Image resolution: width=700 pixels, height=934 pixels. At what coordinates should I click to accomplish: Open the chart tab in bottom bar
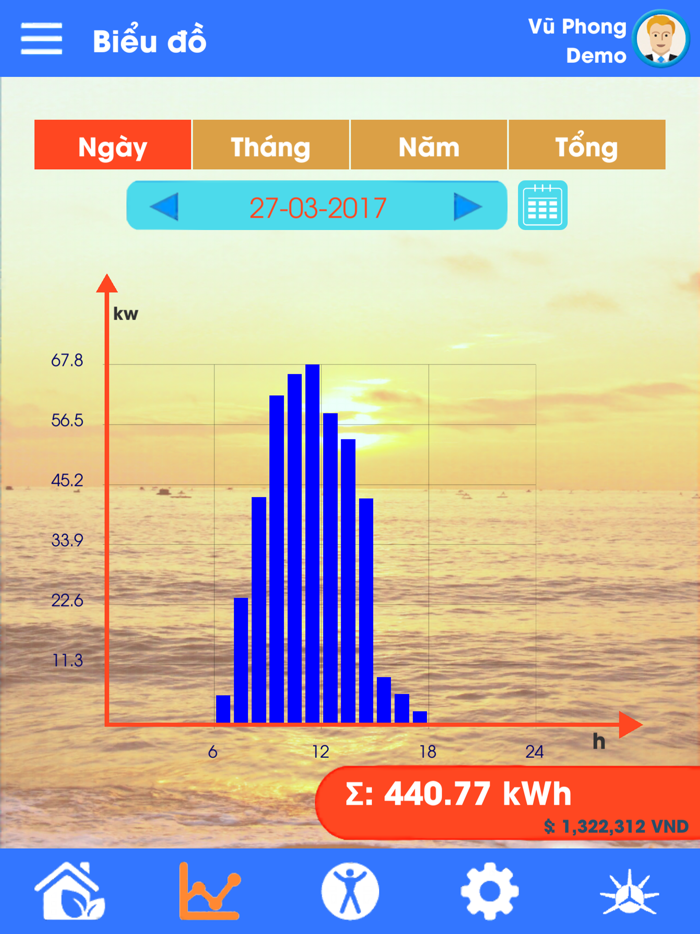click(x=210, y=891)
